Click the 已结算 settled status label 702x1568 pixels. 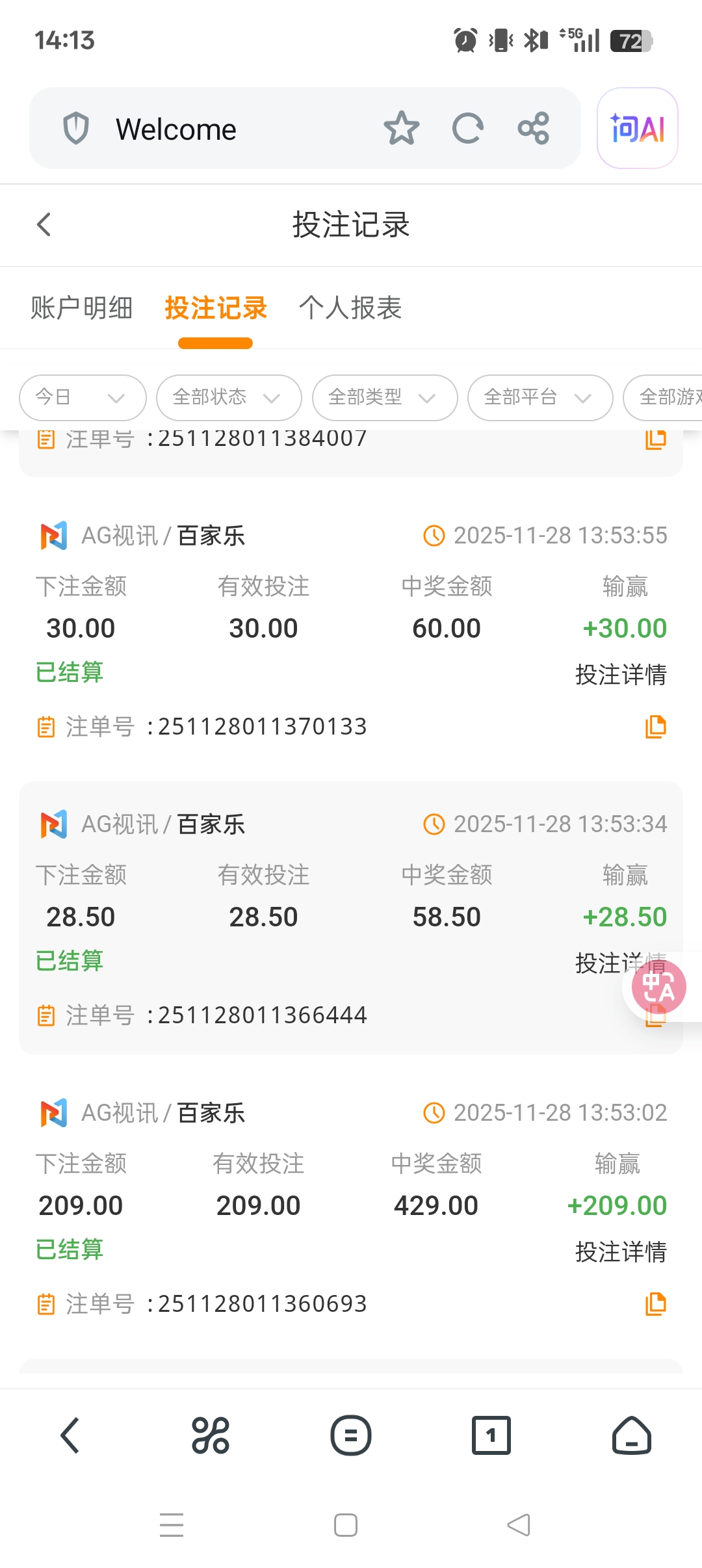pyautogui.click(x=68, y=673)
